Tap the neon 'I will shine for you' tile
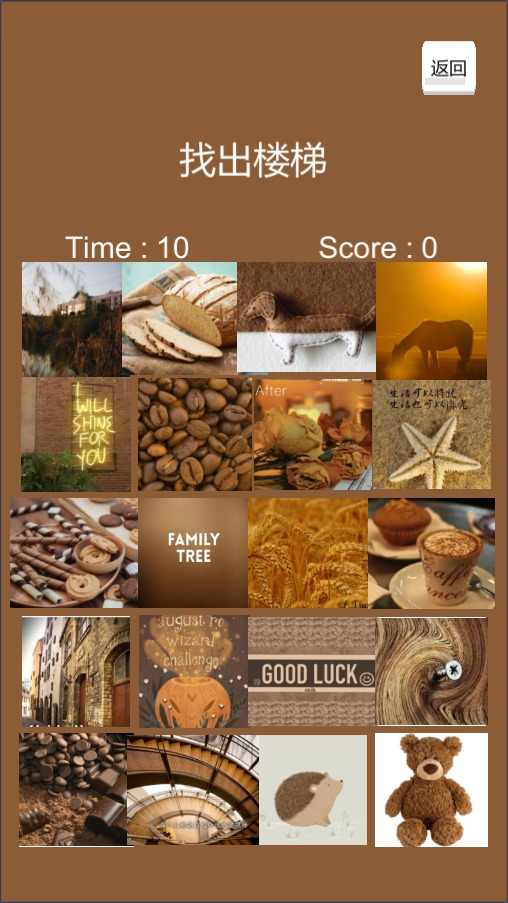Viewport: 508px width, 903px height. pos(77,434)
